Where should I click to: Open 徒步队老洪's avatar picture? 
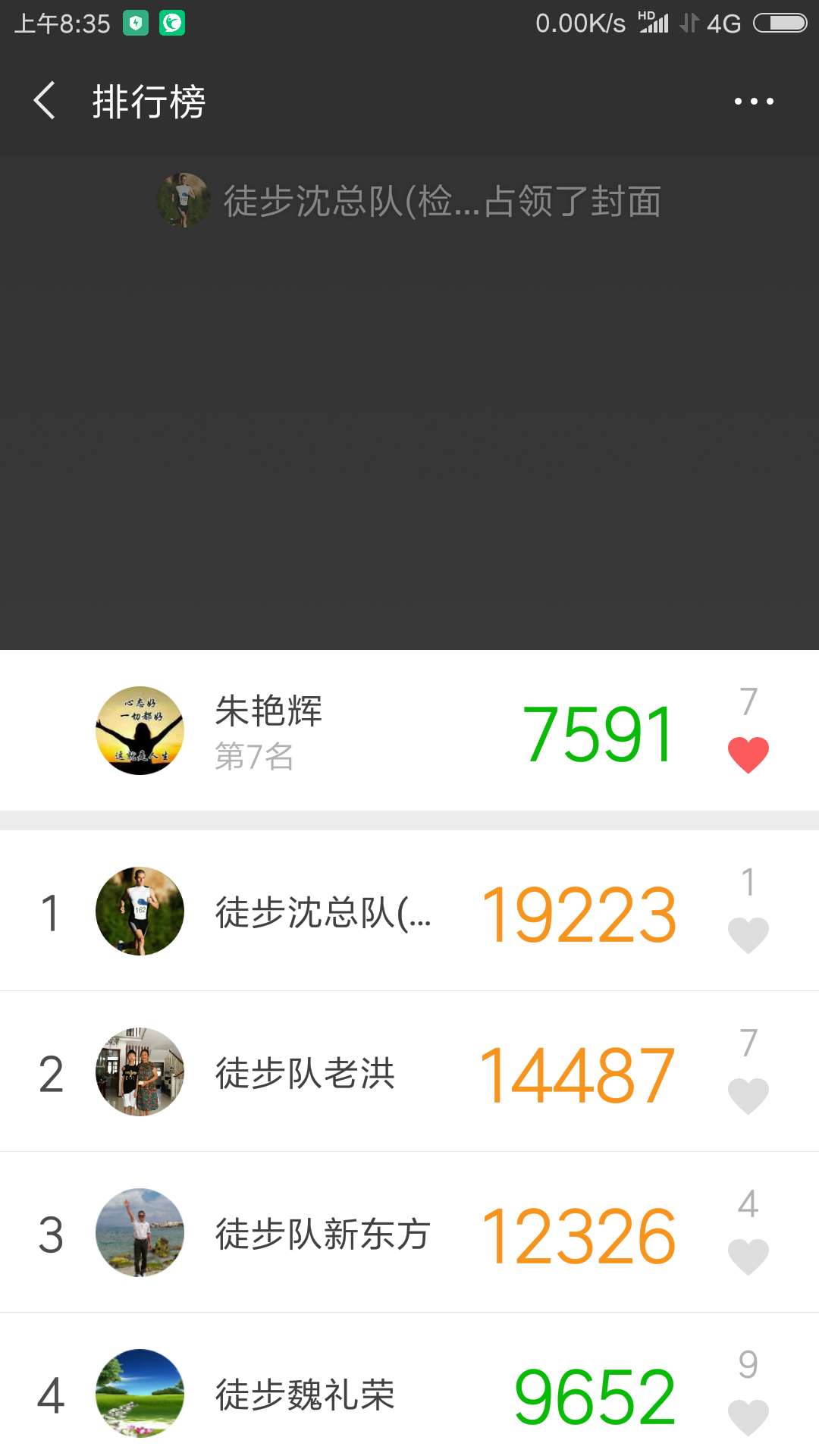140,1073
